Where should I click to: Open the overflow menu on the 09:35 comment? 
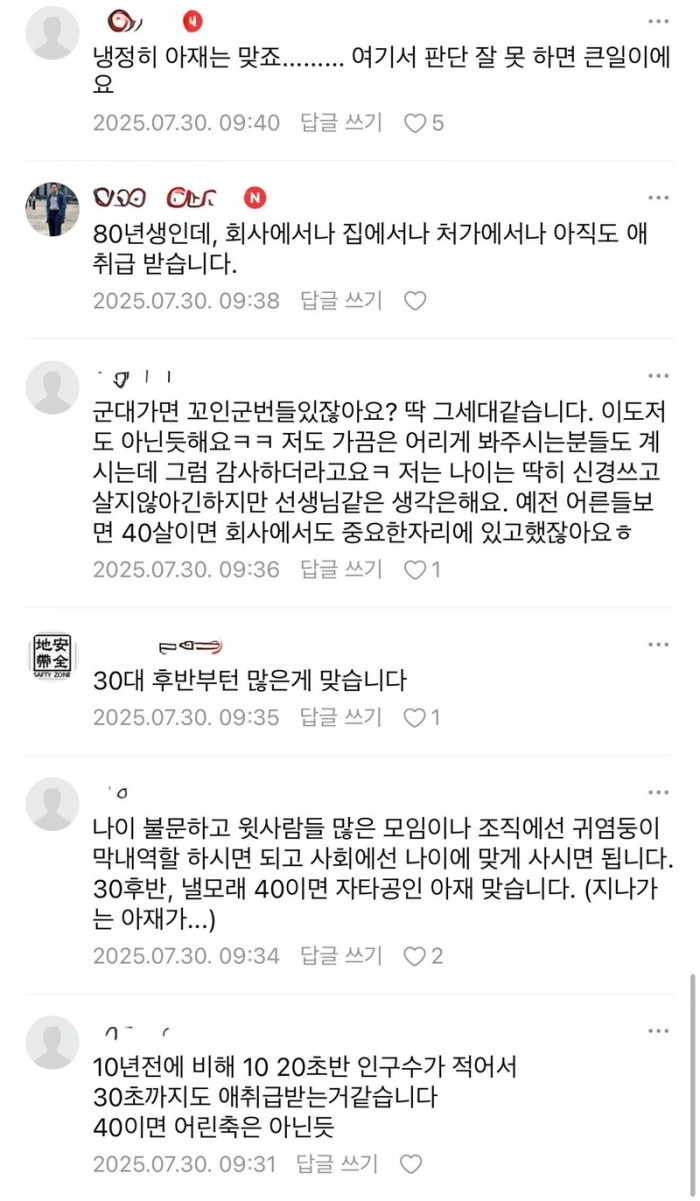[x=658, y=645]
